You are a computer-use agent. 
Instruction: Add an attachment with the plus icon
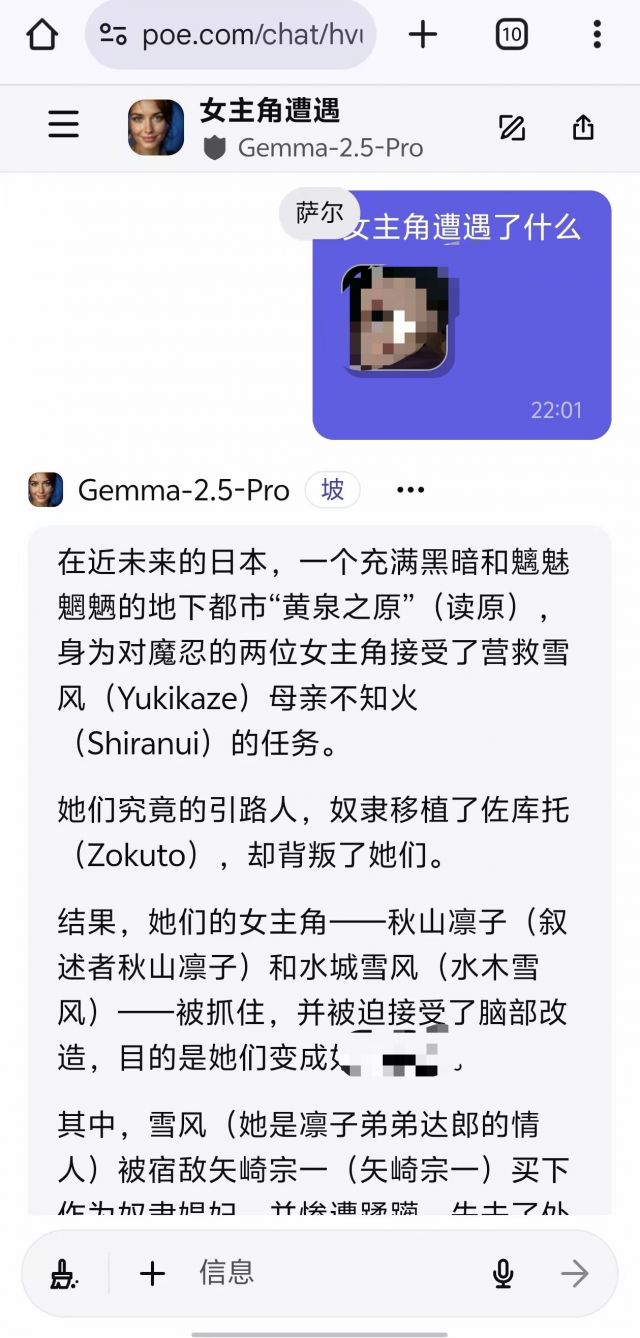point(152,1273)
